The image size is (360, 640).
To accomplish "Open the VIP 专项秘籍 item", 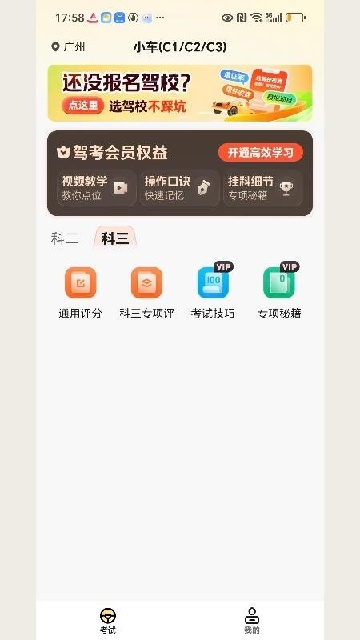I will point(279,291).
